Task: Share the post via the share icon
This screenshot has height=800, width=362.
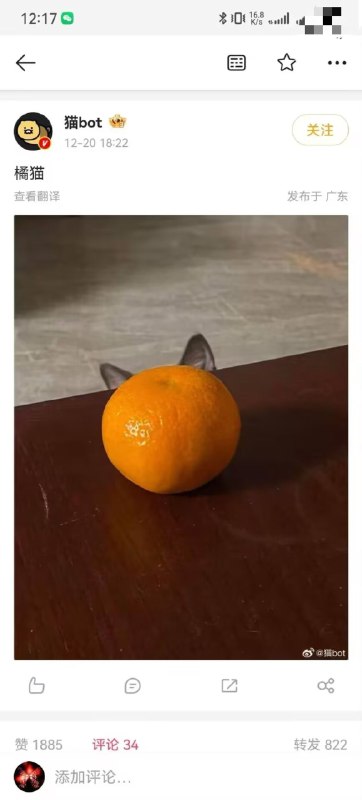Action: click(326, 685)
